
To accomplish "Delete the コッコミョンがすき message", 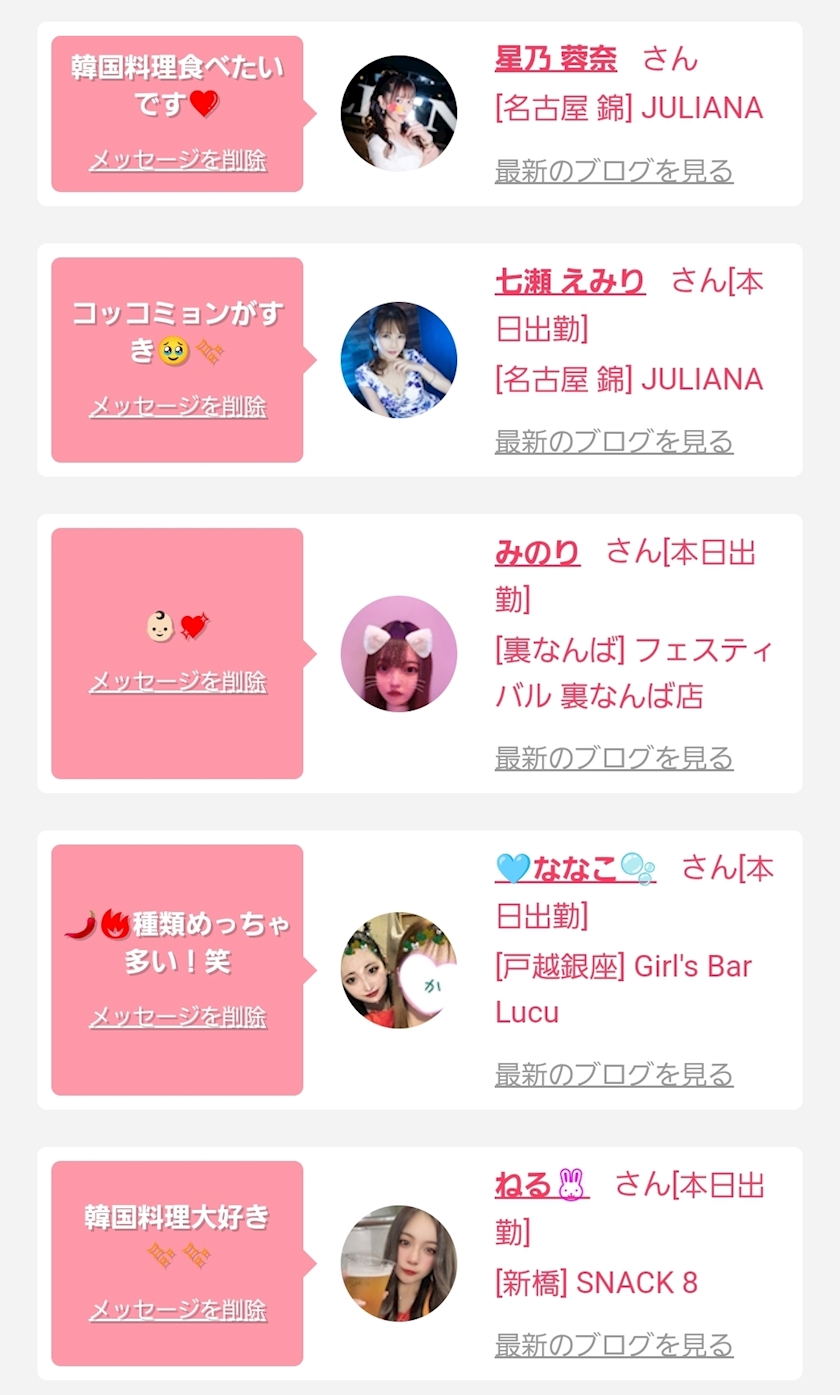I will pyautogui.click(x=178, y=407).
